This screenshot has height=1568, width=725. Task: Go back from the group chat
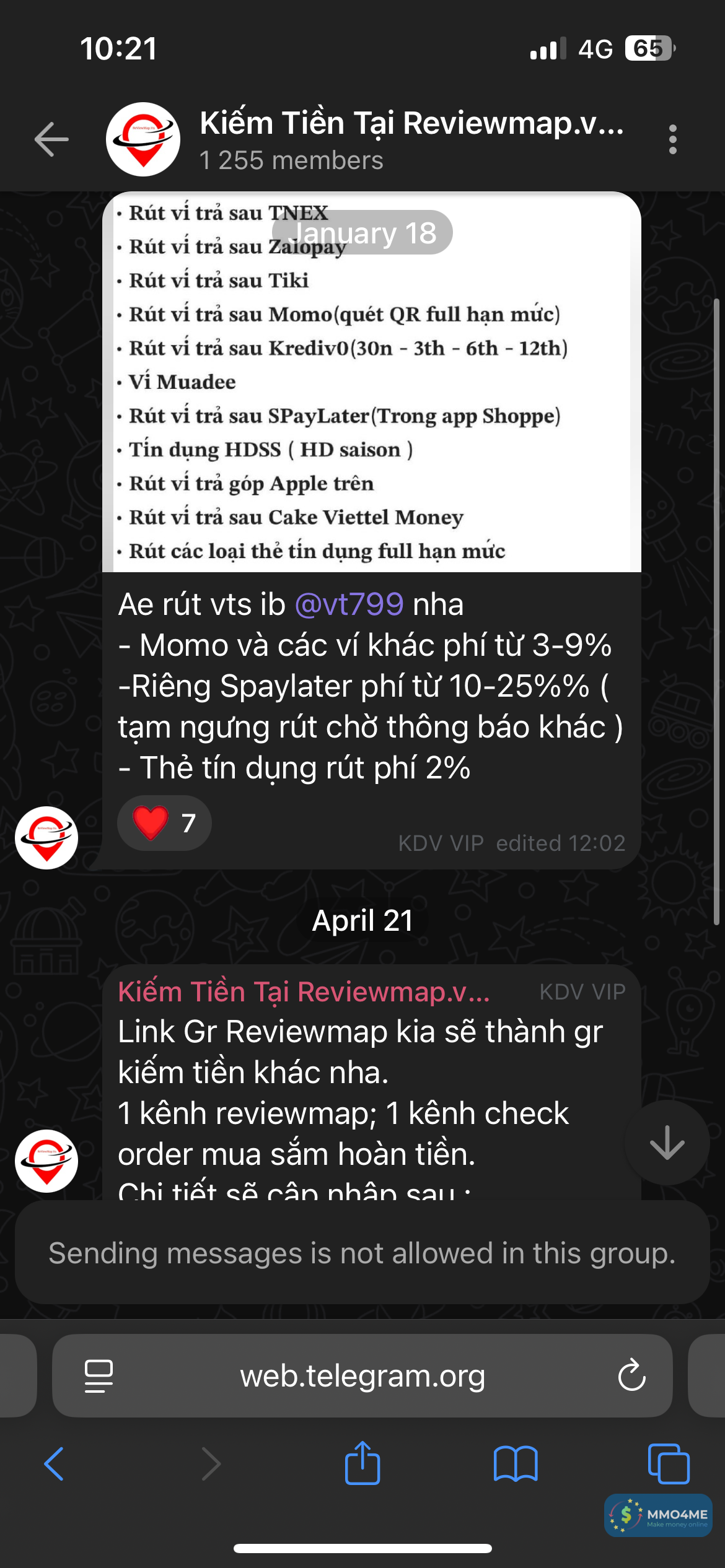pyautogui.click(x=51, y=139)
